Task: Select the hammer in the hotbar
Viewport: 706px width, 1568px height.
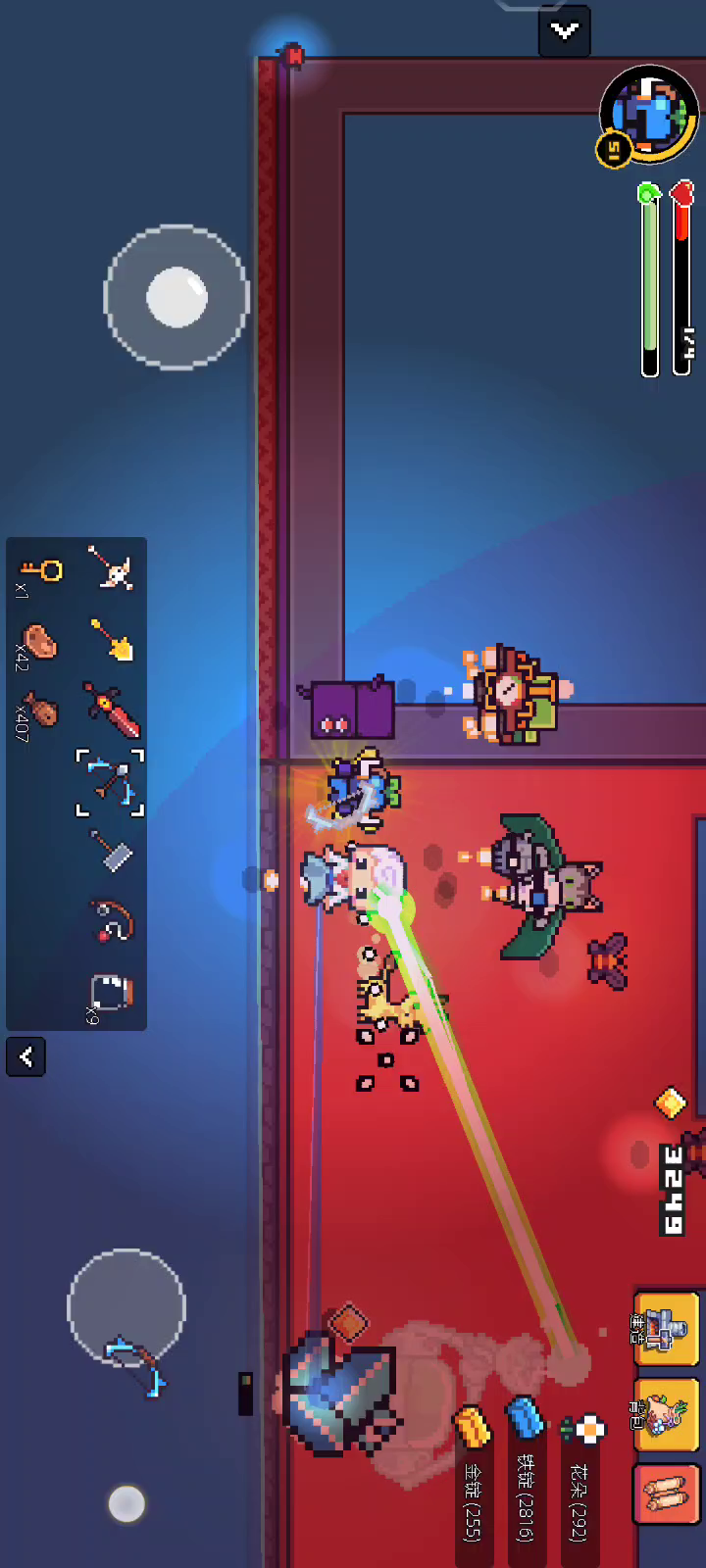Action: (x=111, y=851)
